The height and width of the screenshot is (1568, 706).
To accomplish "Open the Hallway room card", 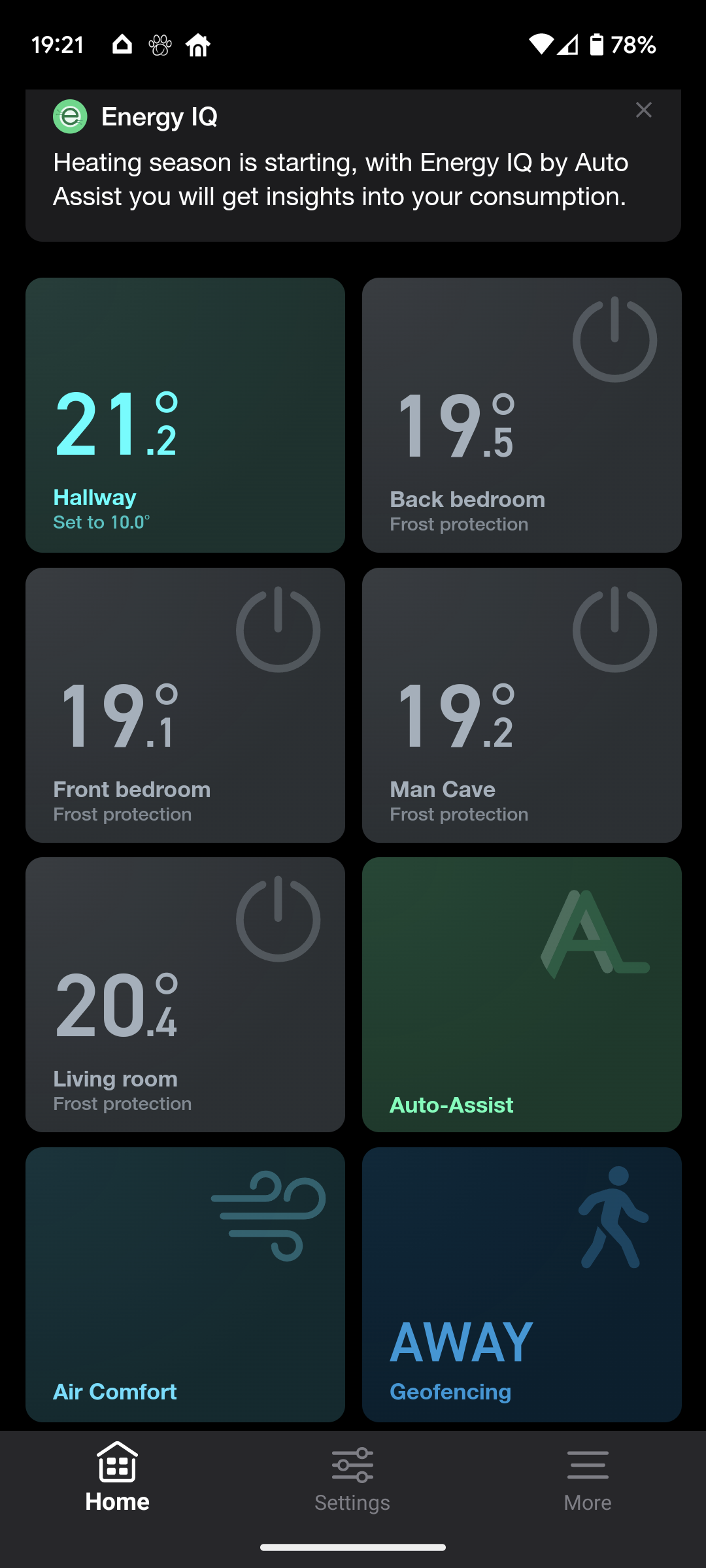I will [185, 416].
